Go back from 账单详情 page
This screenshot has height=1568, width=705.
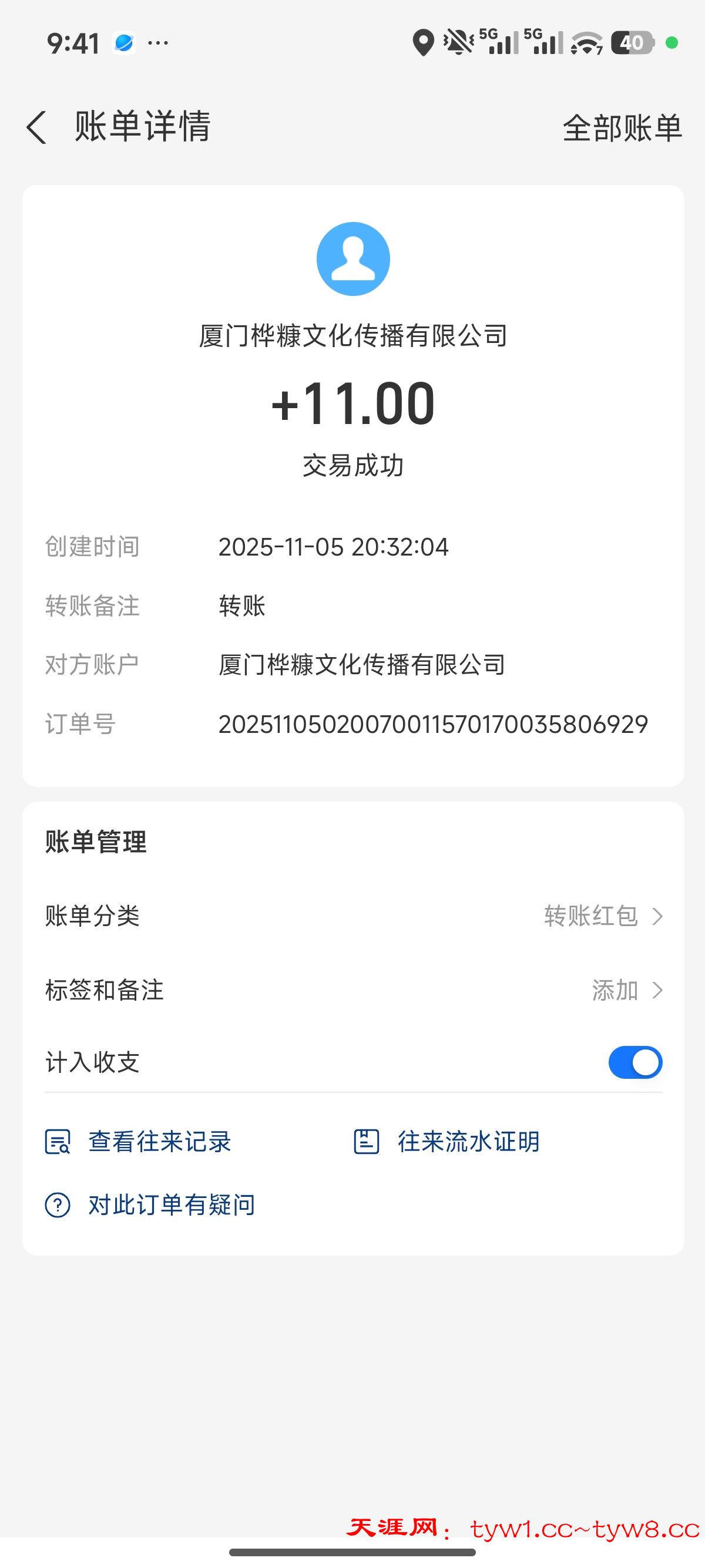point(36,127)
